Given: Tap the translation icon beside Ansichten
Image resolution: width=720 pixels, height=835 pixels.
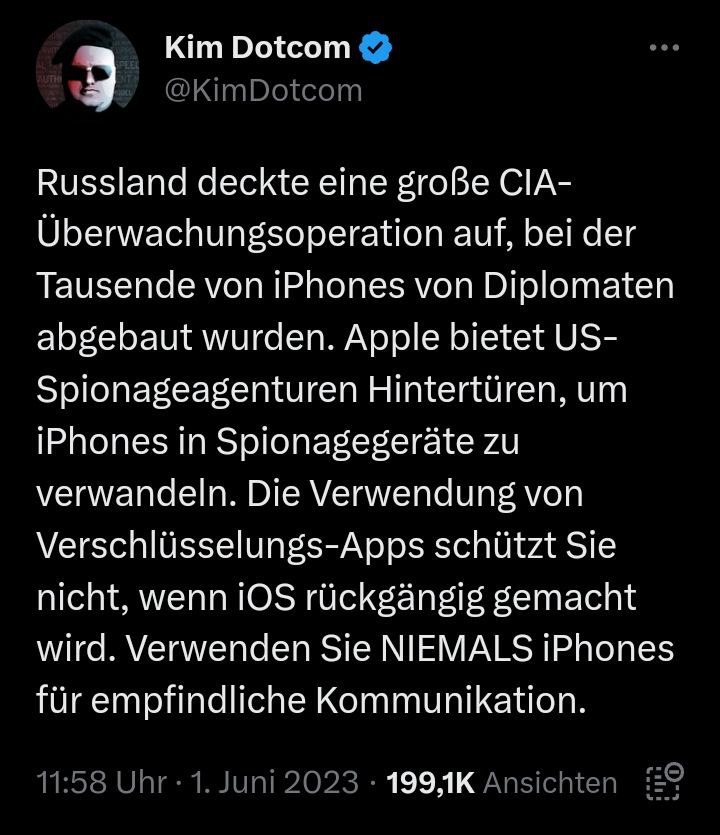Looking at the screenshot, I should click(663, 781).
